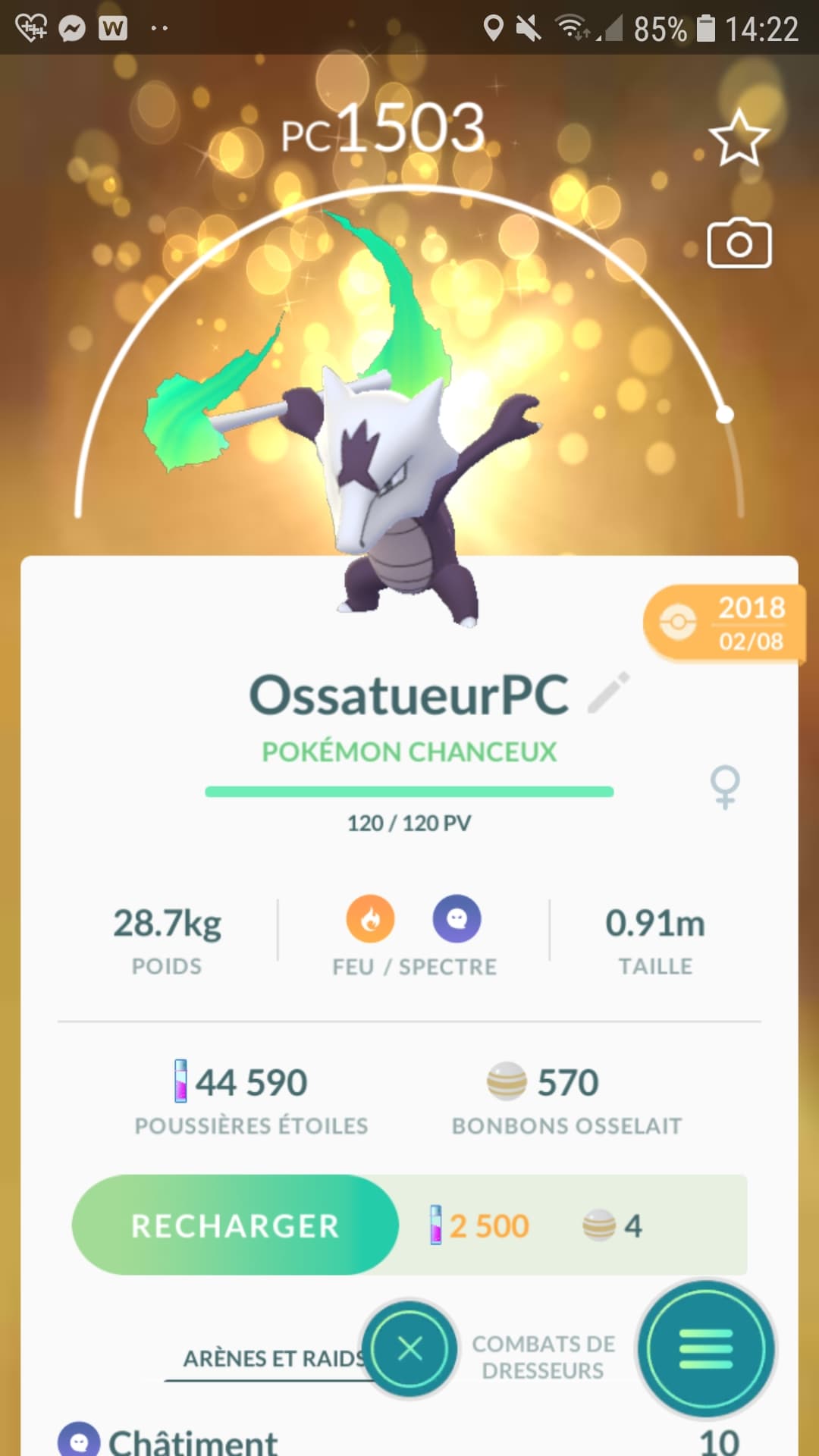Screen dimensions: 819x1456
Task: Open the camera to photograph this Pokémon
Action: (x=739, y=244)
